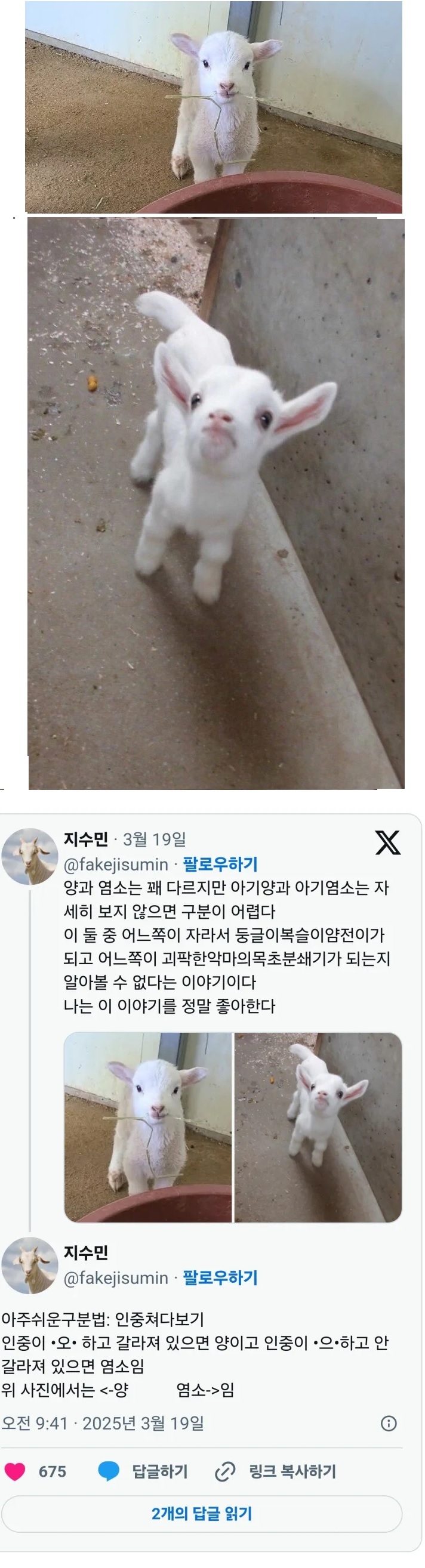The width and height of the screenshot is (425, 1568).
Task: Open the lamb photo in the tweet
Action: coord(148,1126)
